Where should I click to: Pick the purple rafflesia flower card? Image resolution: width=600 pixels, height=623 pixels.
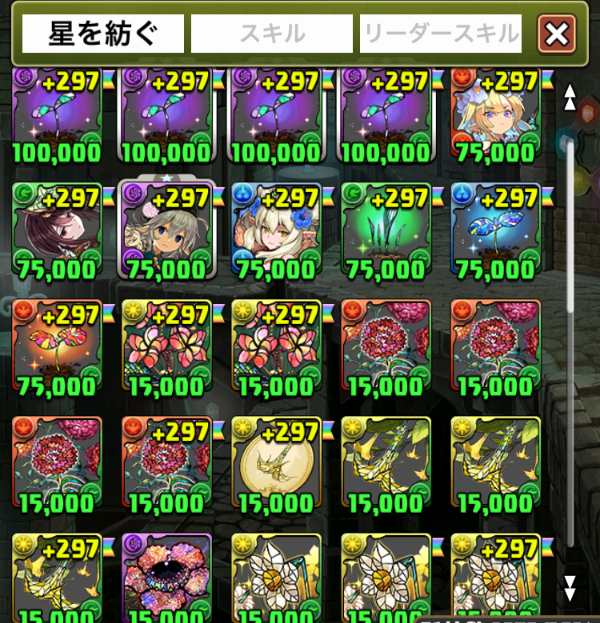click(x=166, y=578)
